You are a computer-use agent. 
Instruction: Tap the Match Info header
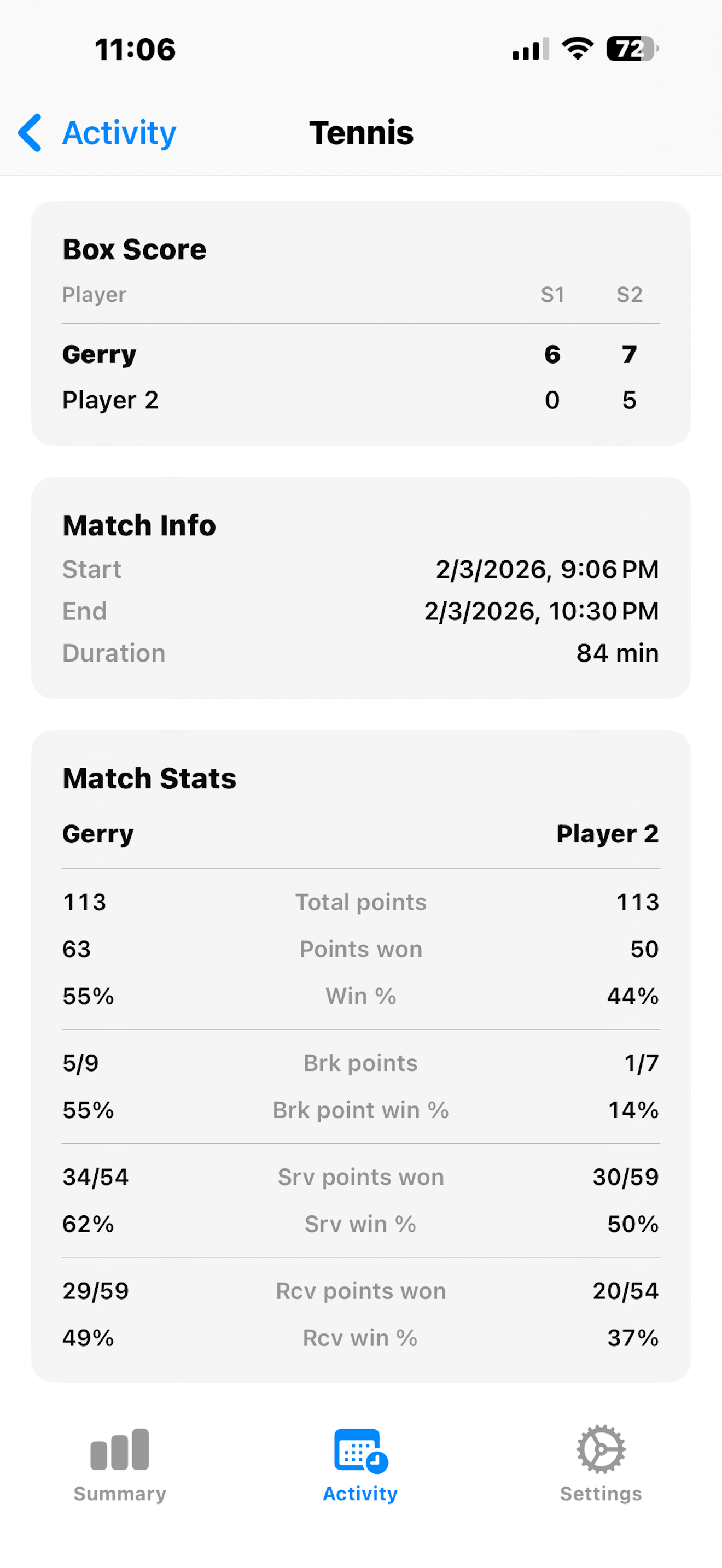139,525
